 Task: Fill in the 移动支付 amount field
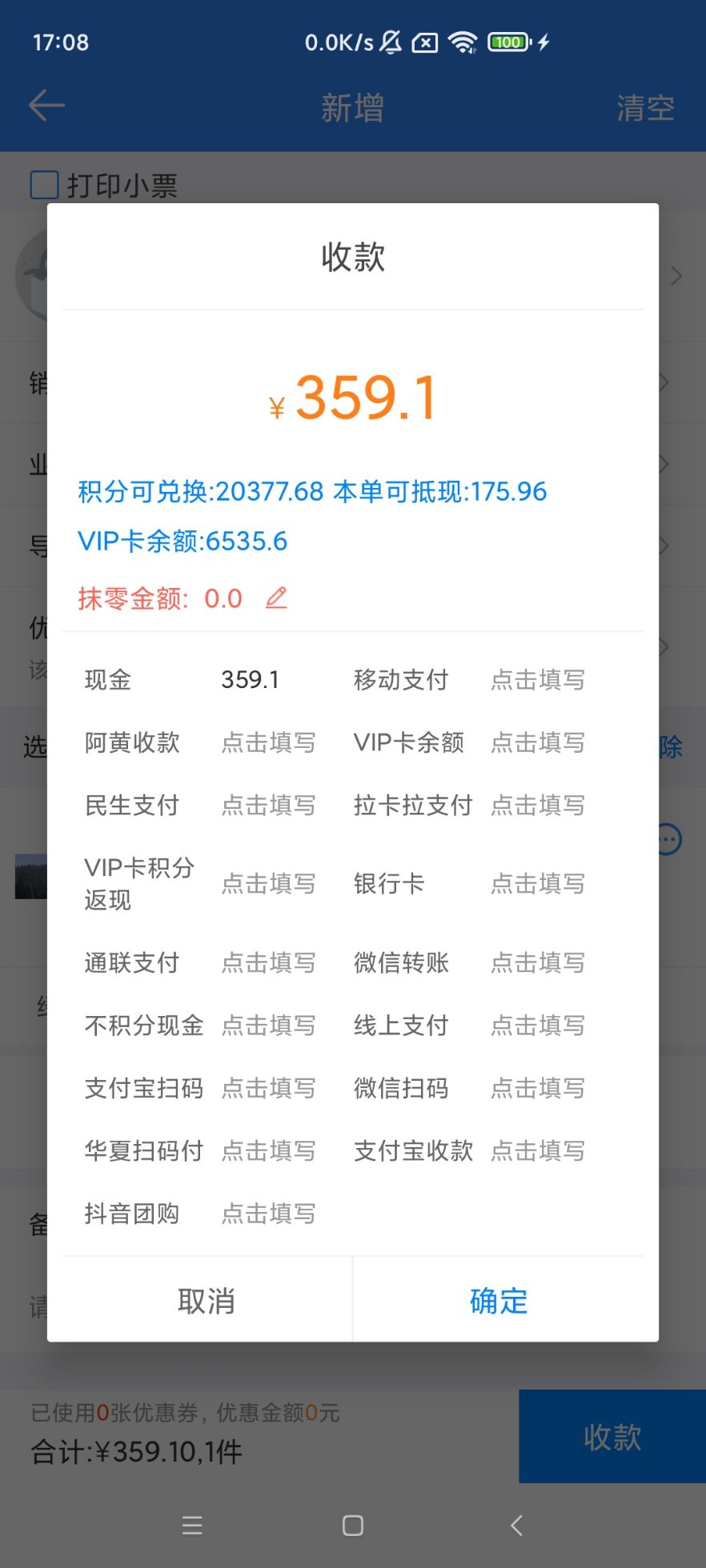coord(537,680)
